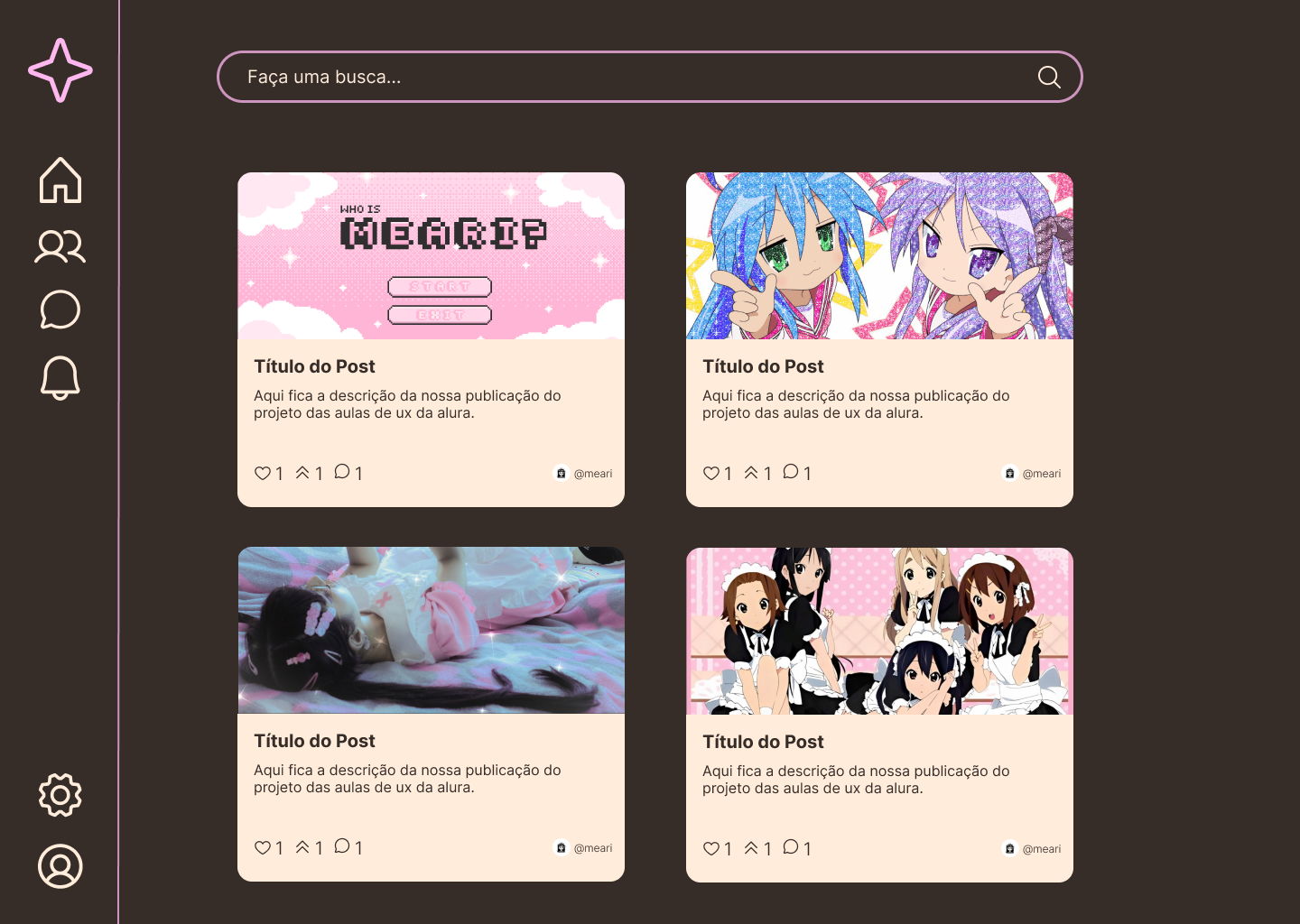
Task: Open the post with girls in maid outfits
Action: (x=879, y=631)
